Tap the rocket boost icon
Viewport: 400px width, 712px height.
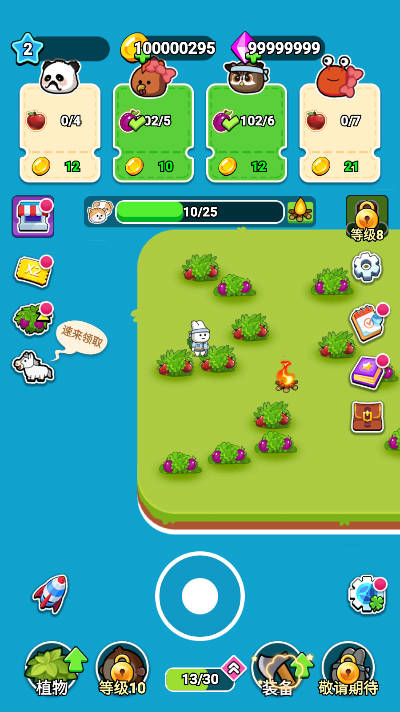pyautogui.click(x=50, y=593)
